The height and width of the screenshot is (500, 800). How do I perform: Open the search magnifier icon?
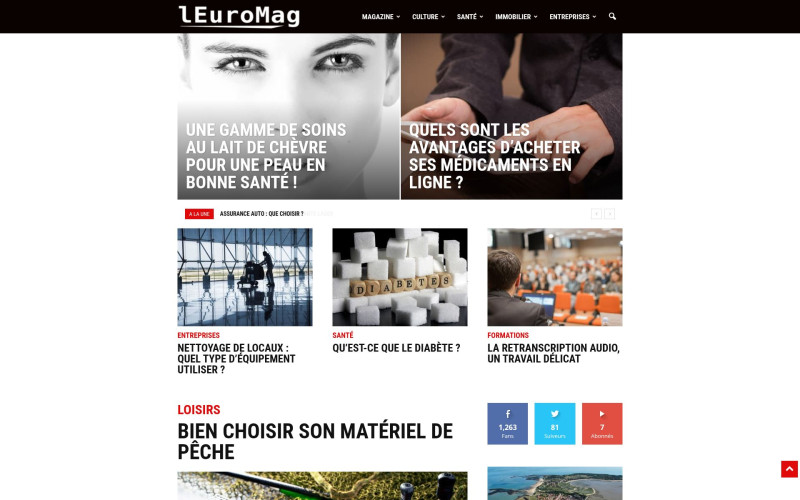point(612,17)
